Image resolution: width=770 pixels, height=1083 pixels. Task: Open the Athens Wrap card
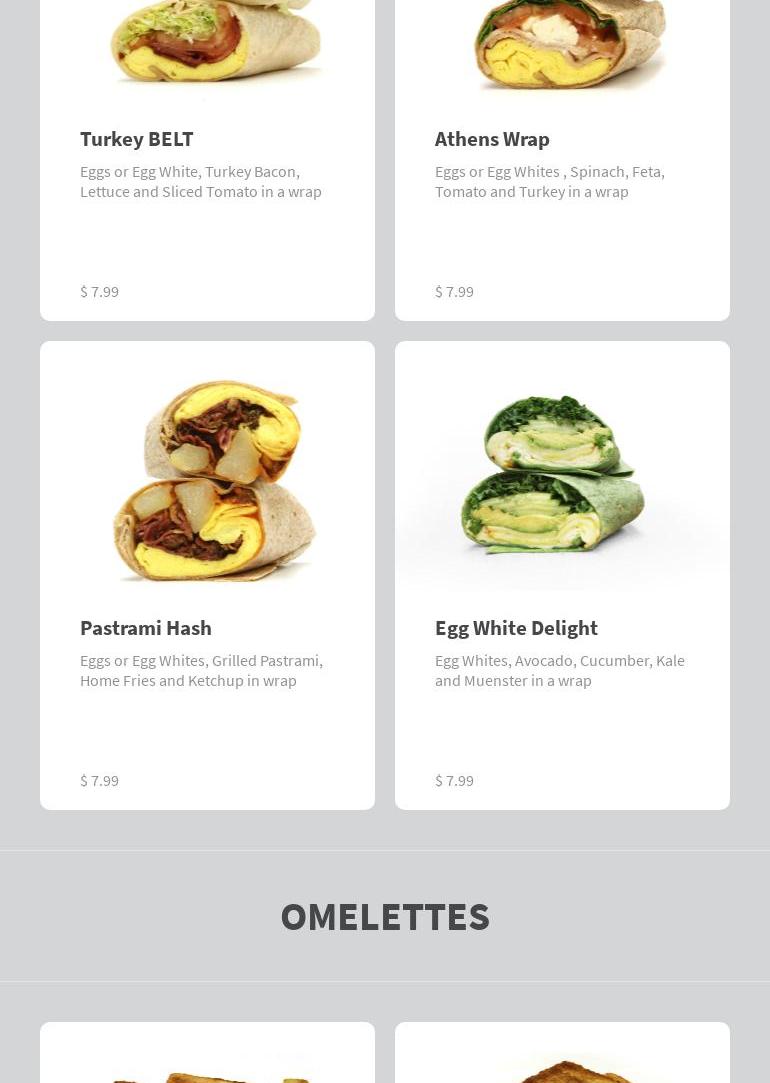pos(562,160)
